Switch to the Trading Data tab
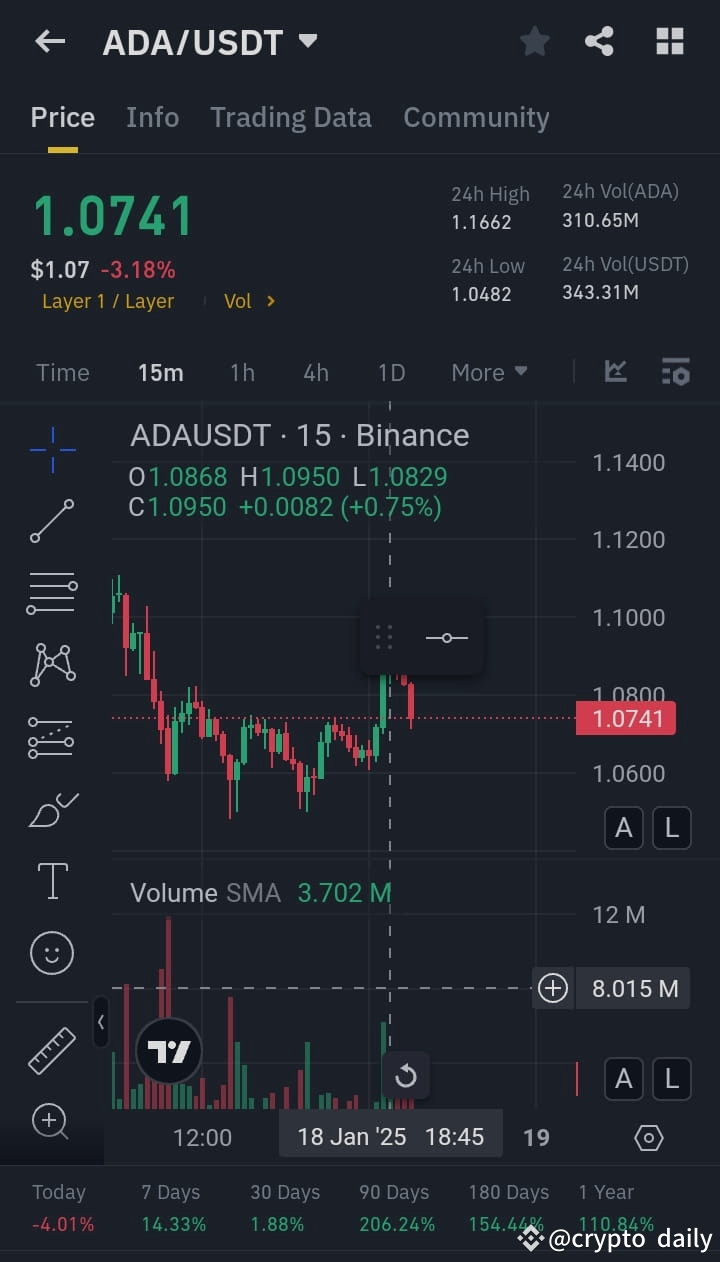 pyautogui.click(x=290, y=117)
